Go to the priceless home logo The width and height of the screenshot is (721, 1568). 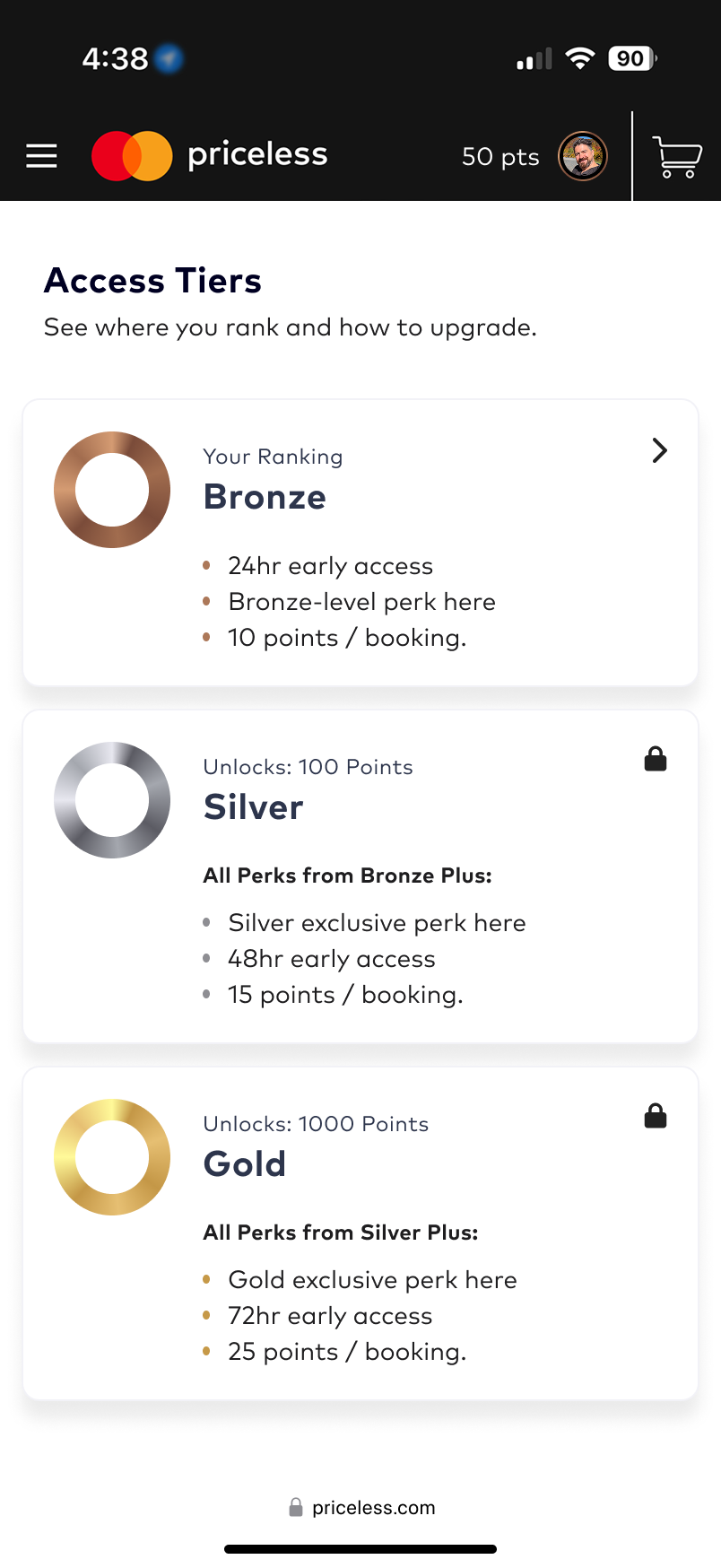pos(211,155)
